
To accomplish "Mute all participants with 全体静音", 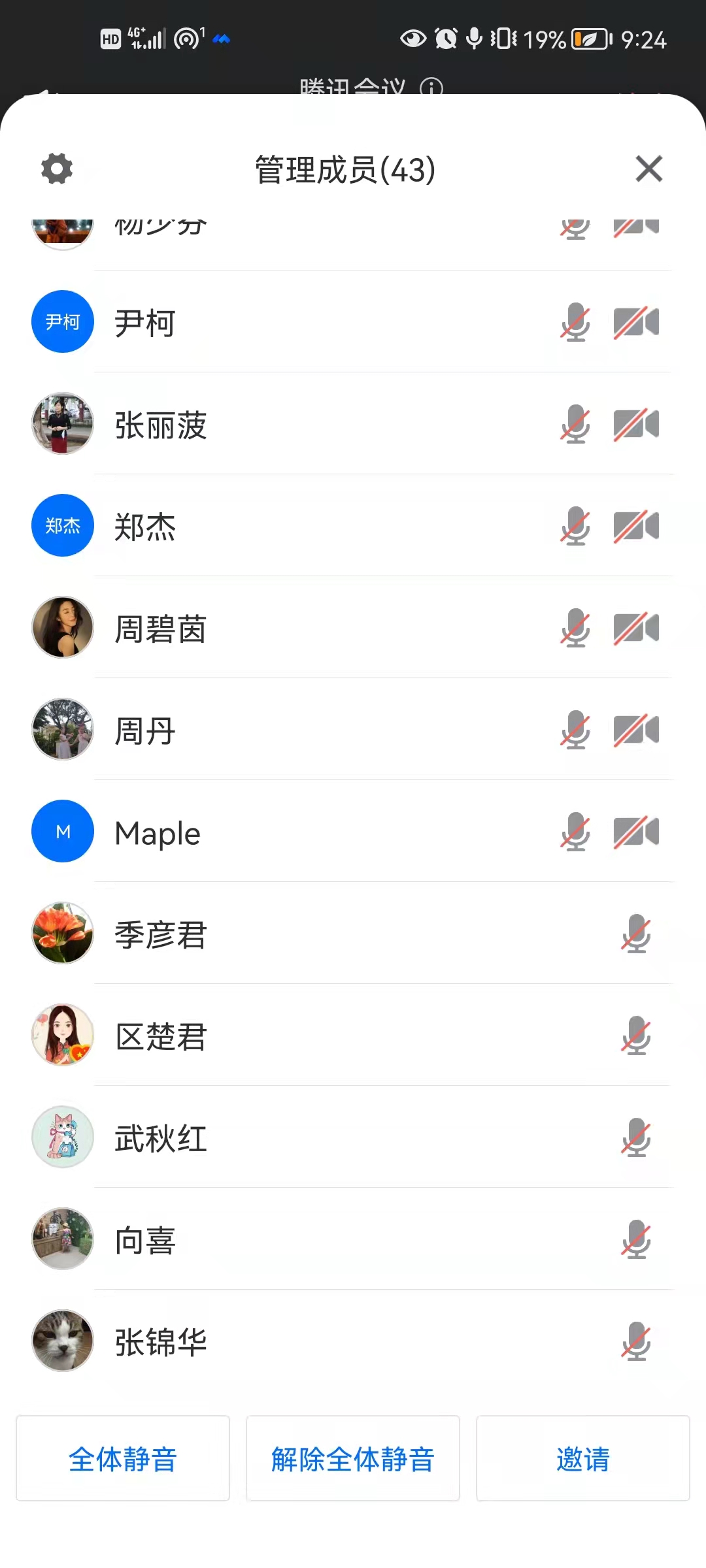I will click(123, 1459).
